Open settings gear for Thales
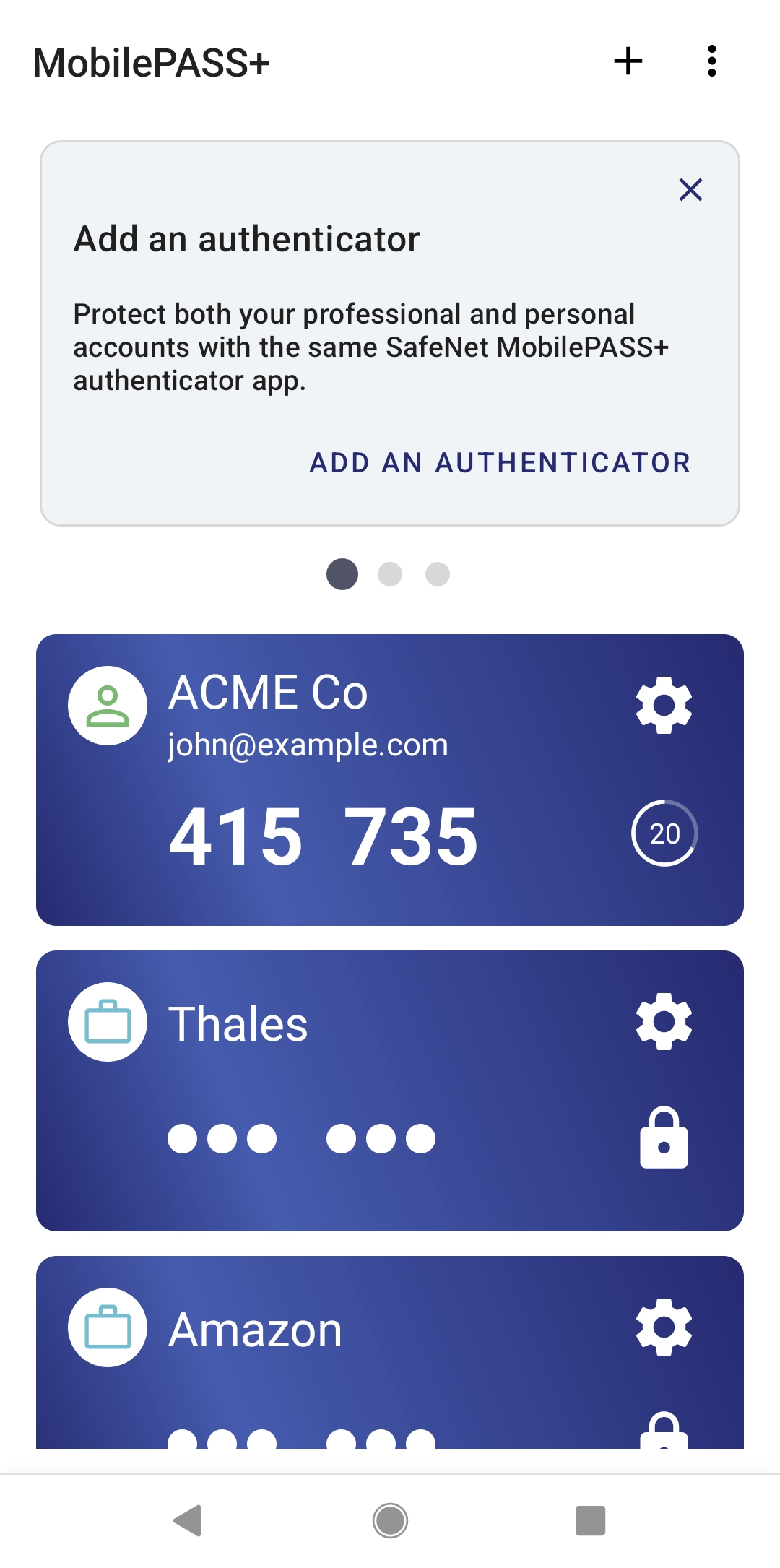 coord(664,1021)
